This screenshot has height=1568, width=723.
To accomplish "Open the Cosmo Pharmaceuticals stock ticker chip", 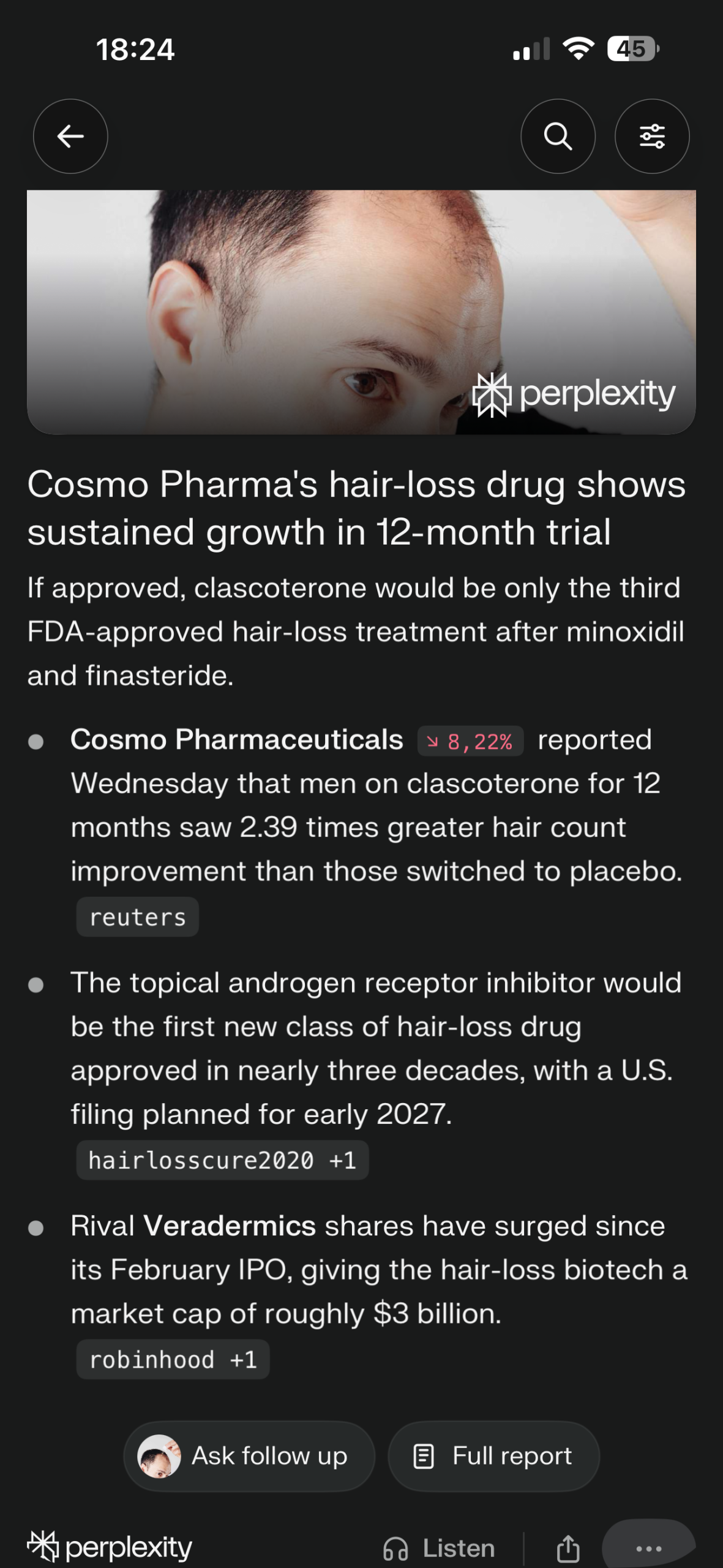I will tap(470, 741).
